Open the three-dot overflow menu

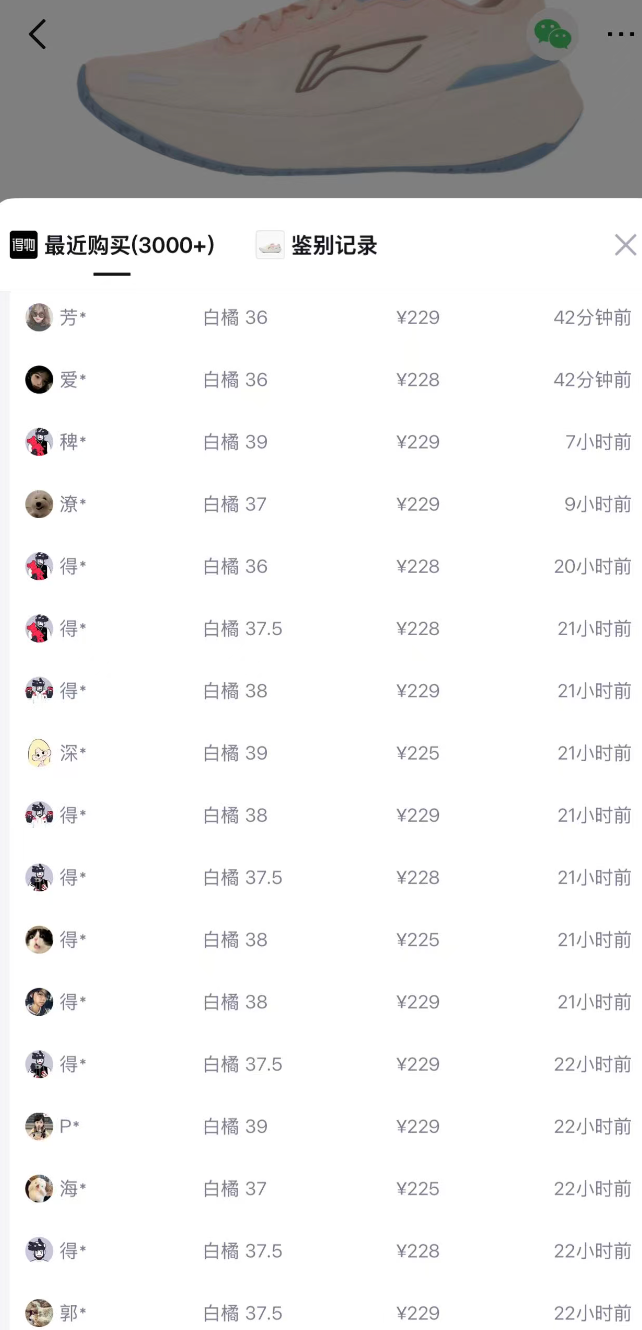pos(620,35)
